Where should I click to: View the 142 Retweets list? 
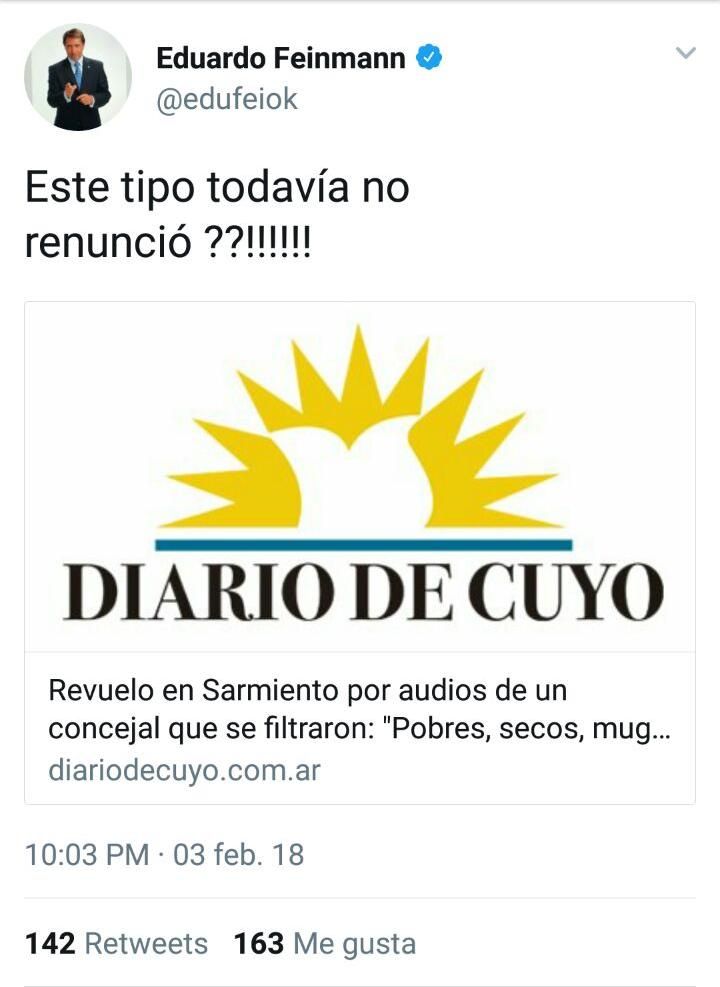116,943
